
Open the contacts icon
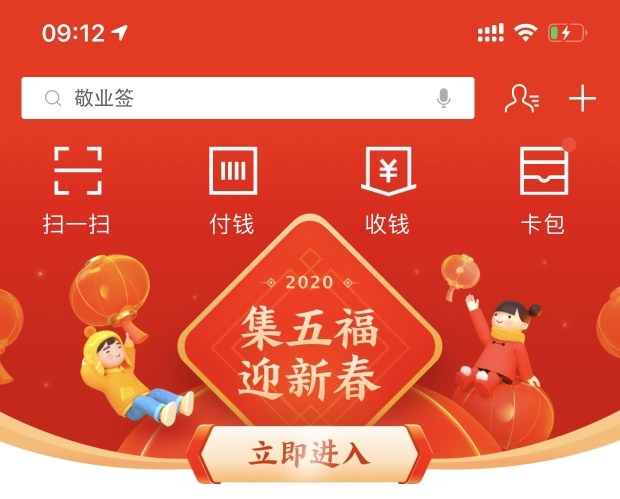coord(522,98)
